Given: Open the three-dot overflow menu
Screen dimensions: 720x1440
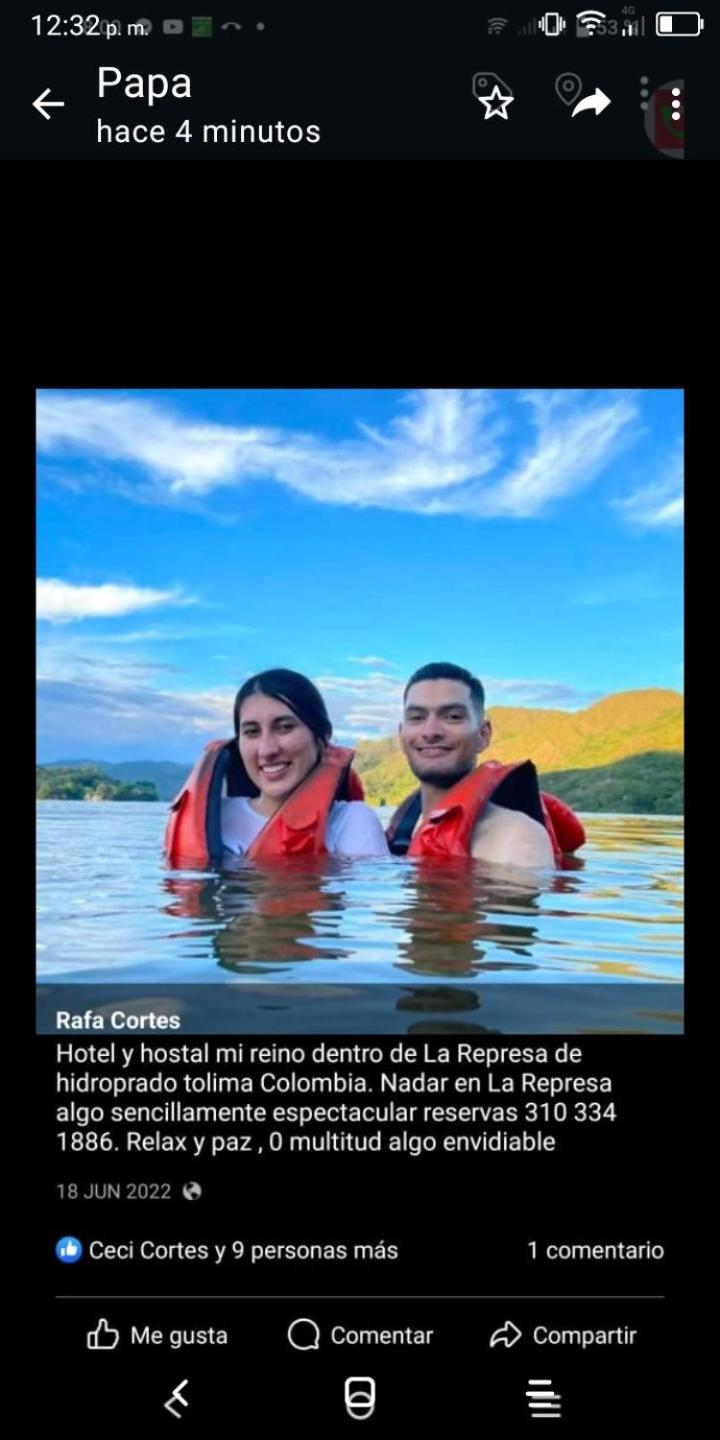Looking at the screenshot, I should [676, 103].
